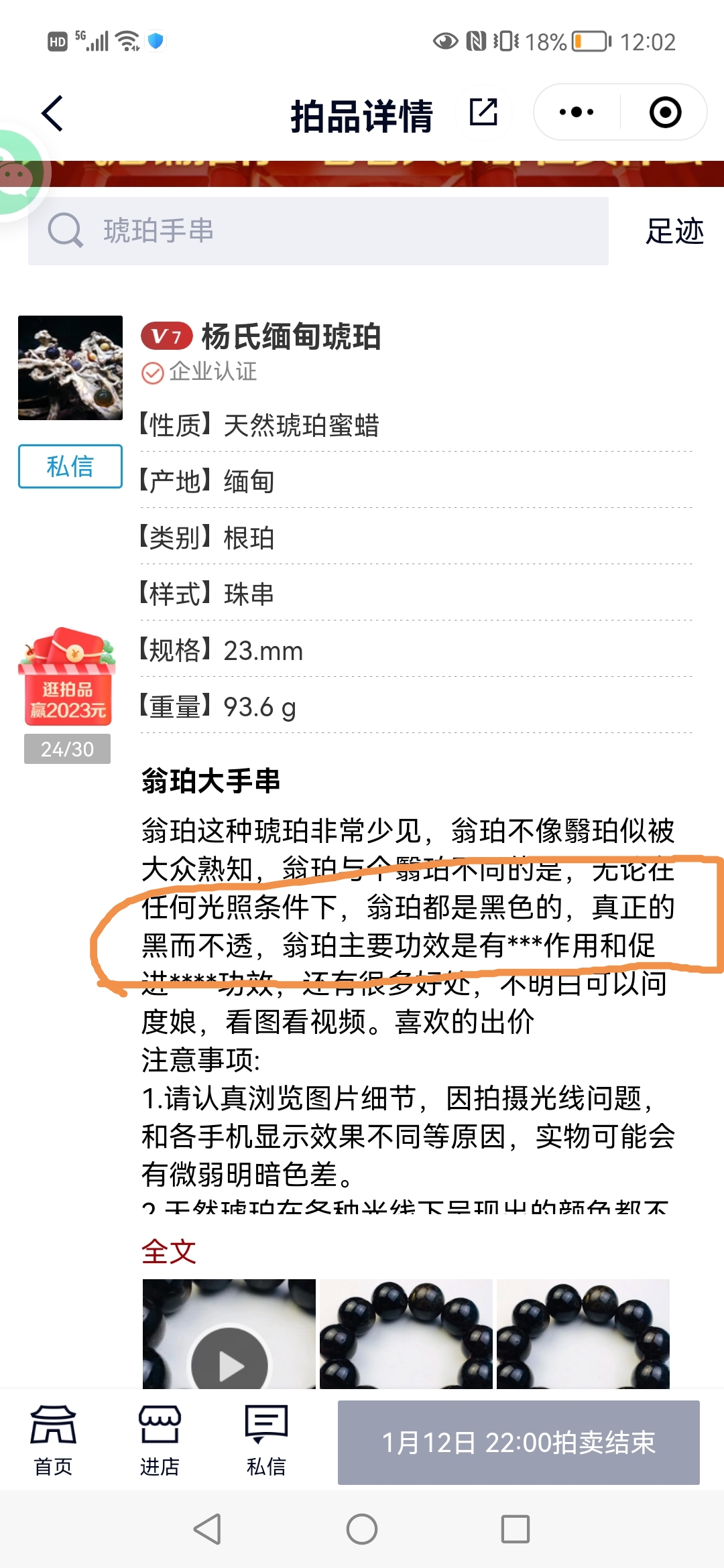The height and width of the screenshot is (1568, 724).
Task: Go back using the top-left arrow
Action: (52, 113)
